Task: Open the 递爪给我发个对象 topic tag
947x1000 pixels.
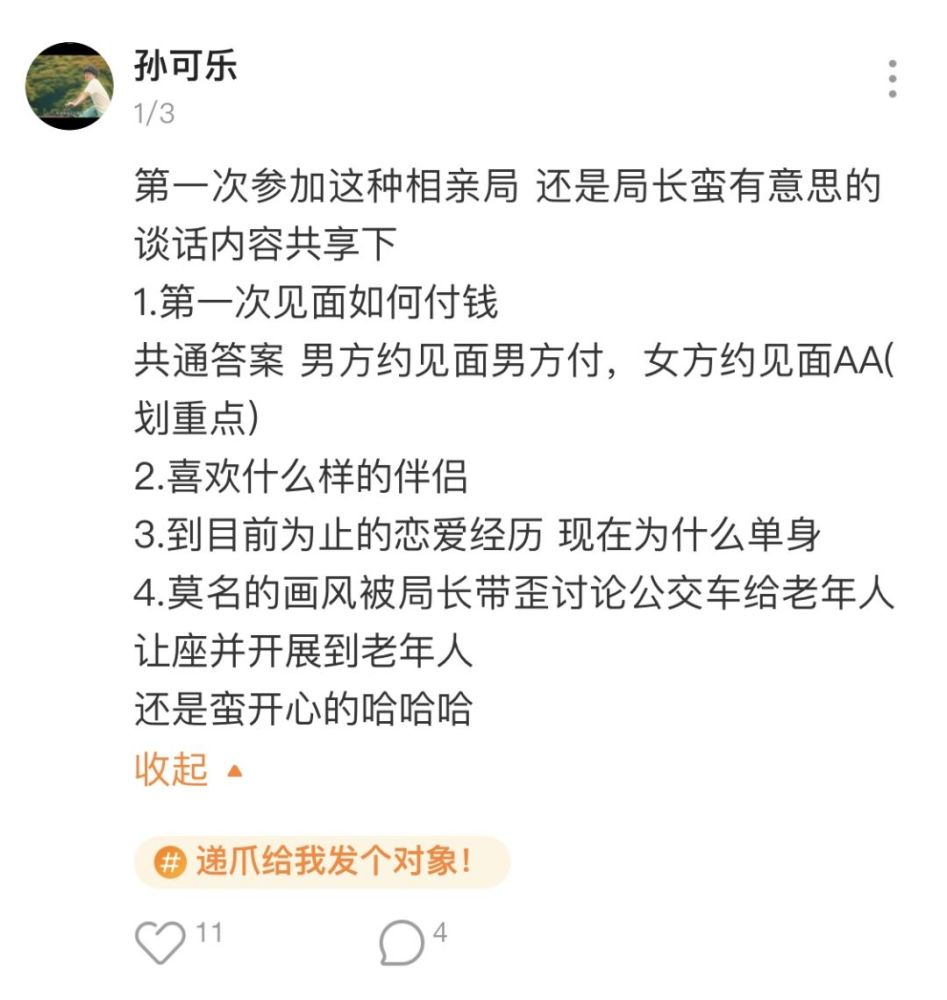Action: click(x=322, y=862)
